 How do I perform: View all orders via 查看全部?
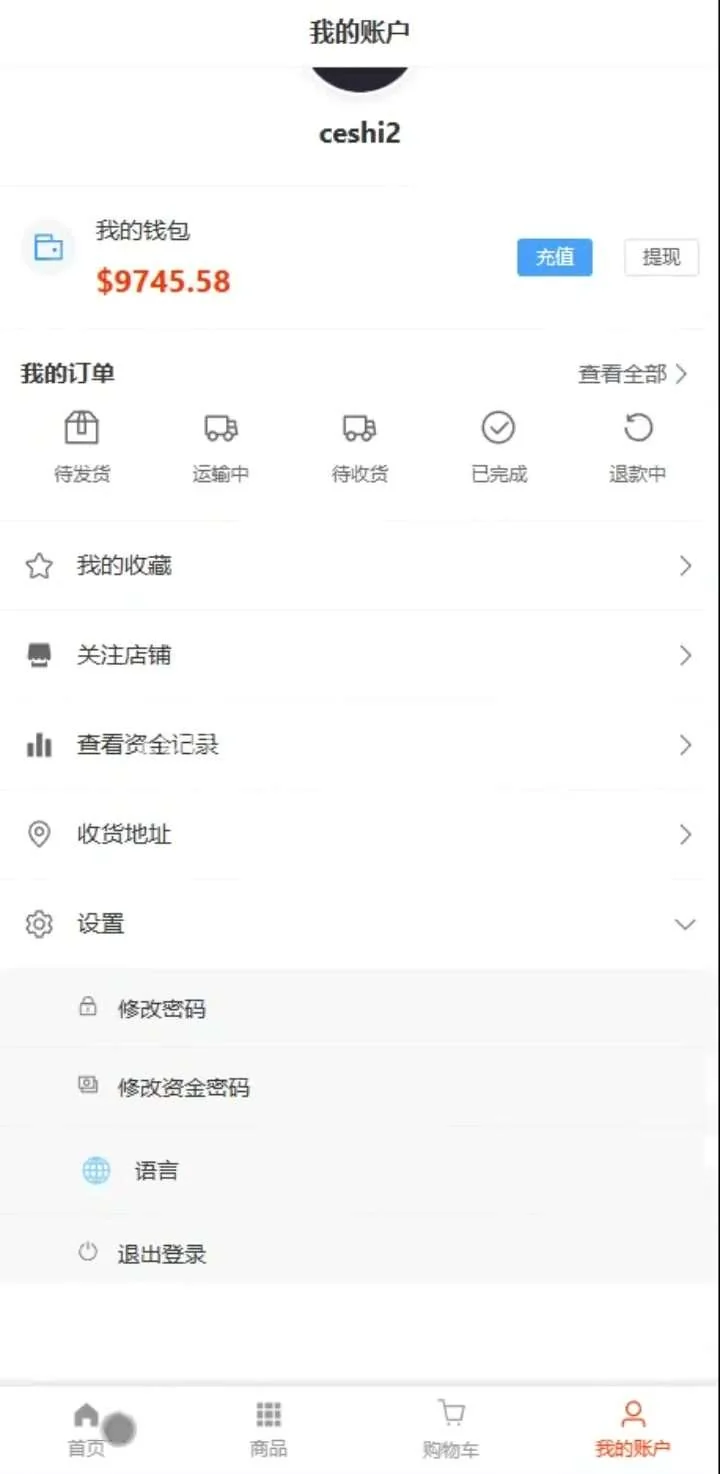[632, 374]
